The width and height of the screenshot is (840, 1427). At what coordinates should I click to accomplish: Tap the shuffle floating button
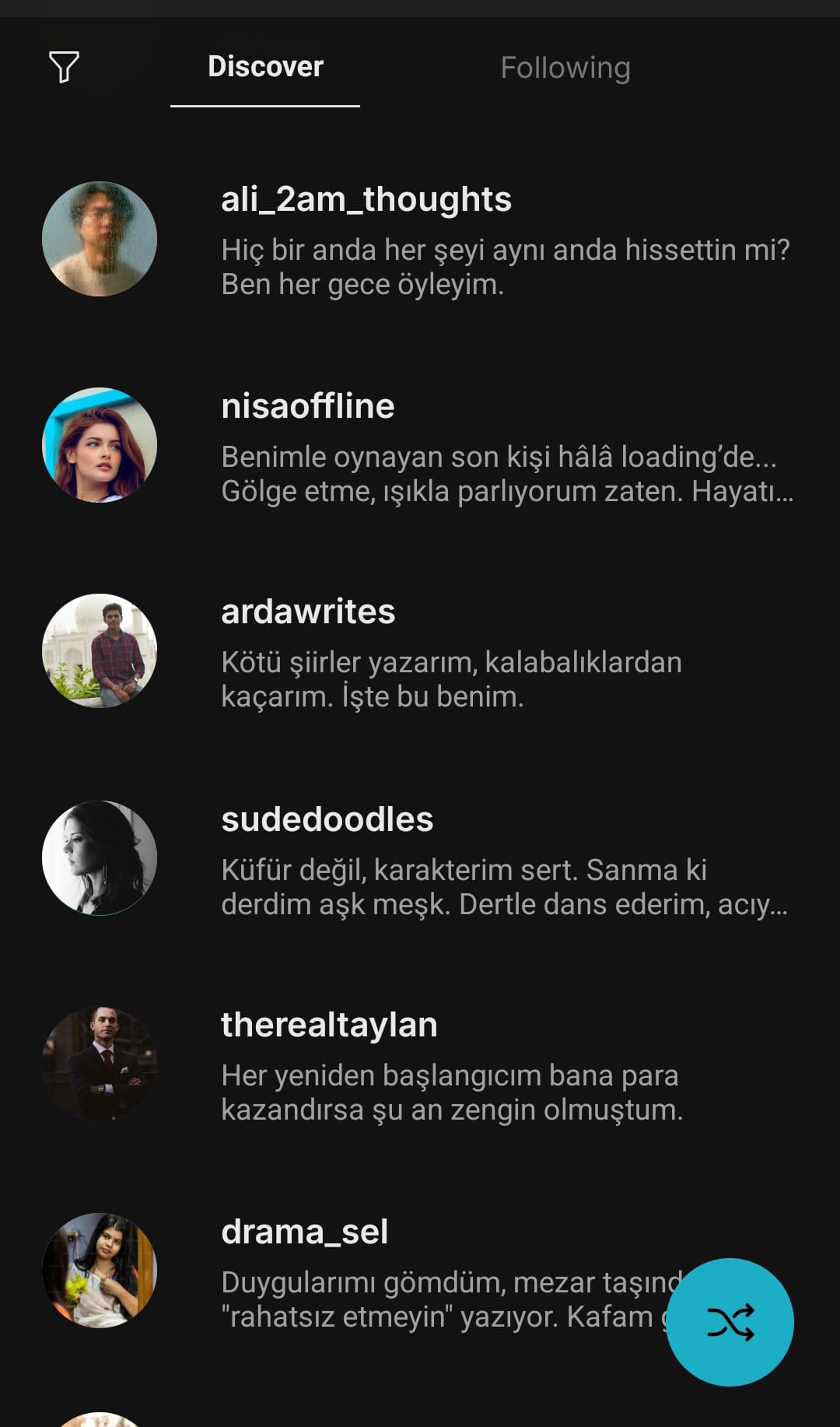[730, 1322]
